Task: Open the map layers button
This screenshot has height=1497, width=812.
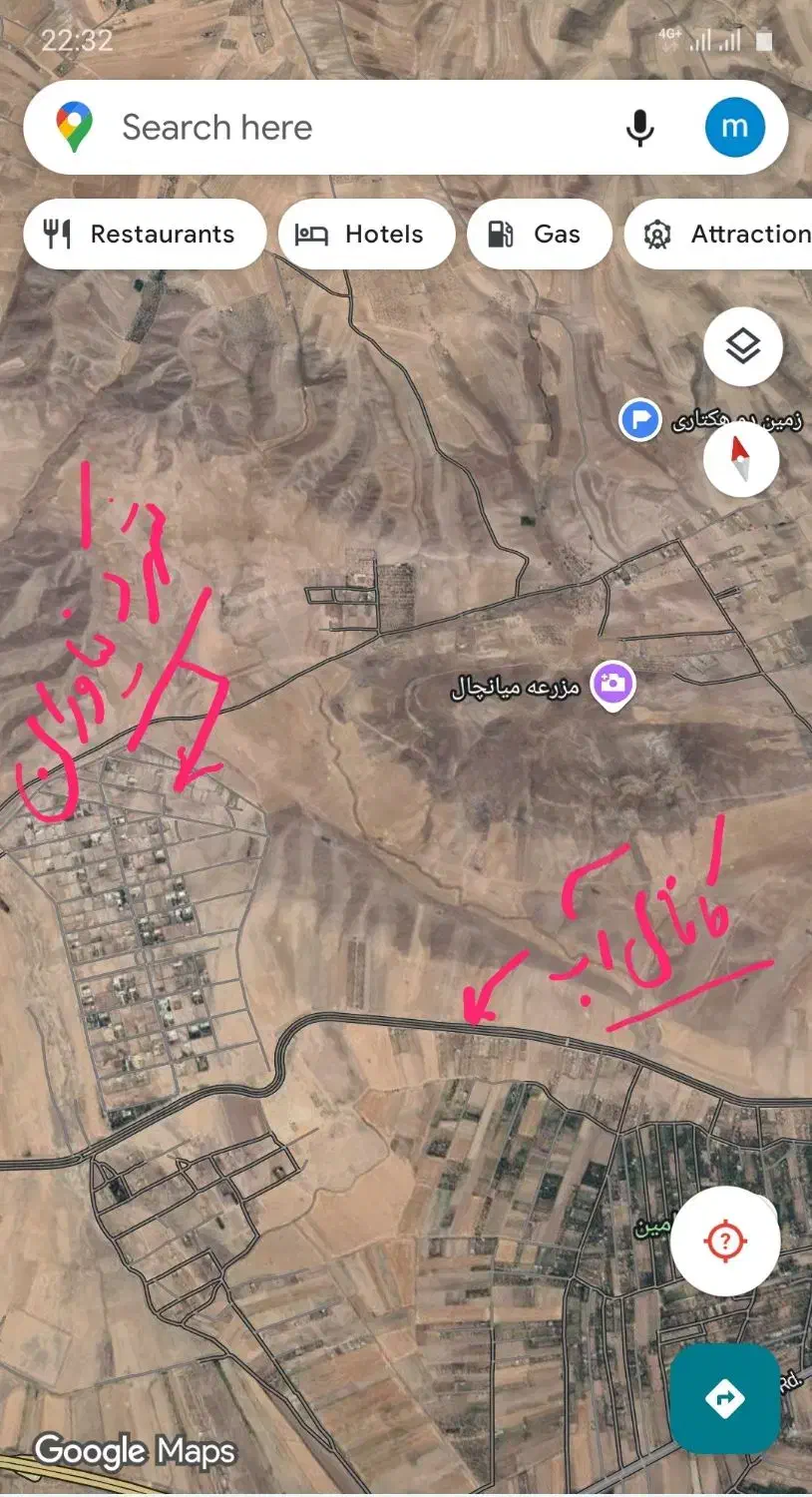Action: point(742,347)
